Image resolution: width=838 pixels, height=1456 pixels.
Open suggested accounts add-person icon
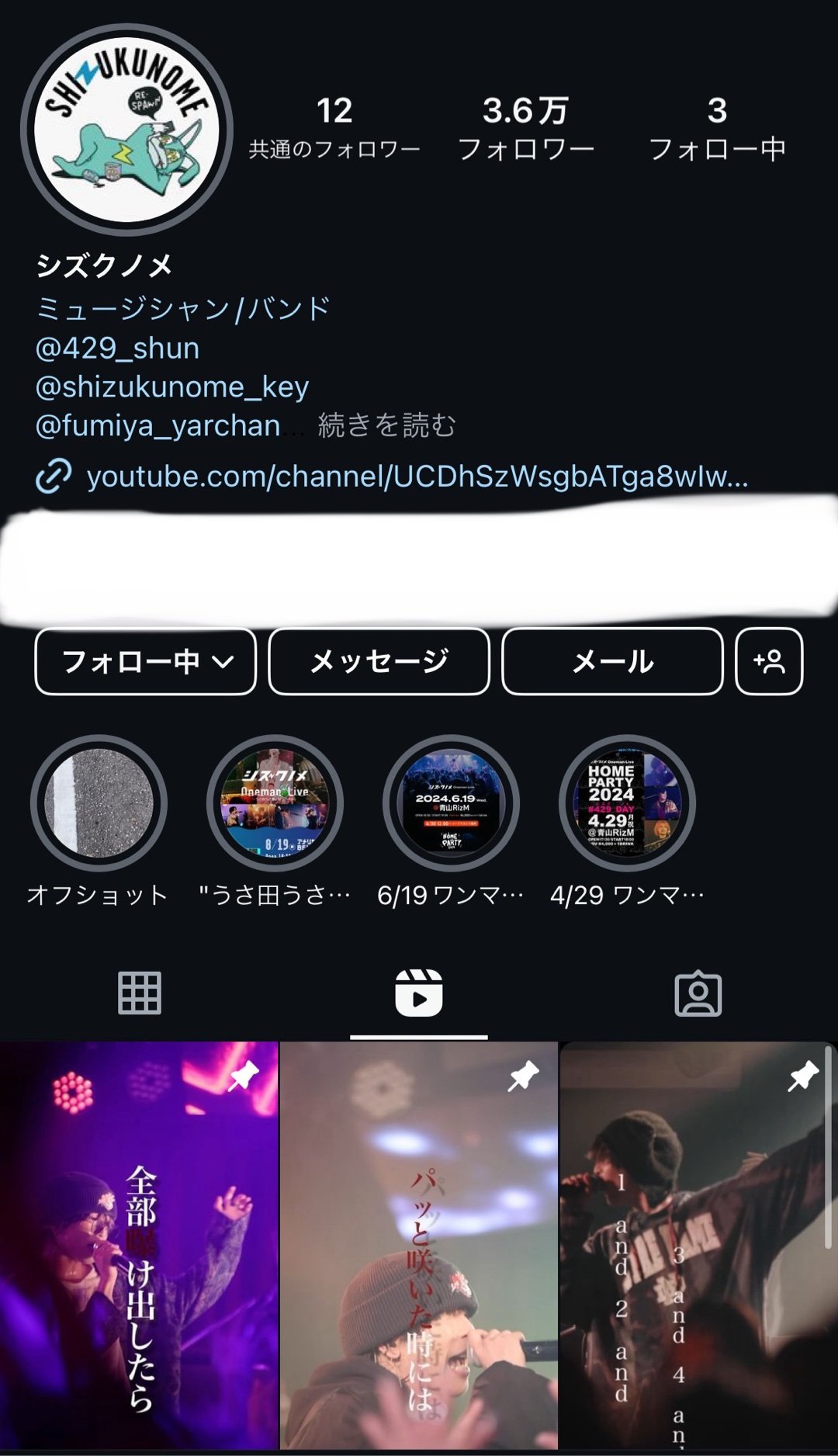pyautogui.click(x=769, y=661)
